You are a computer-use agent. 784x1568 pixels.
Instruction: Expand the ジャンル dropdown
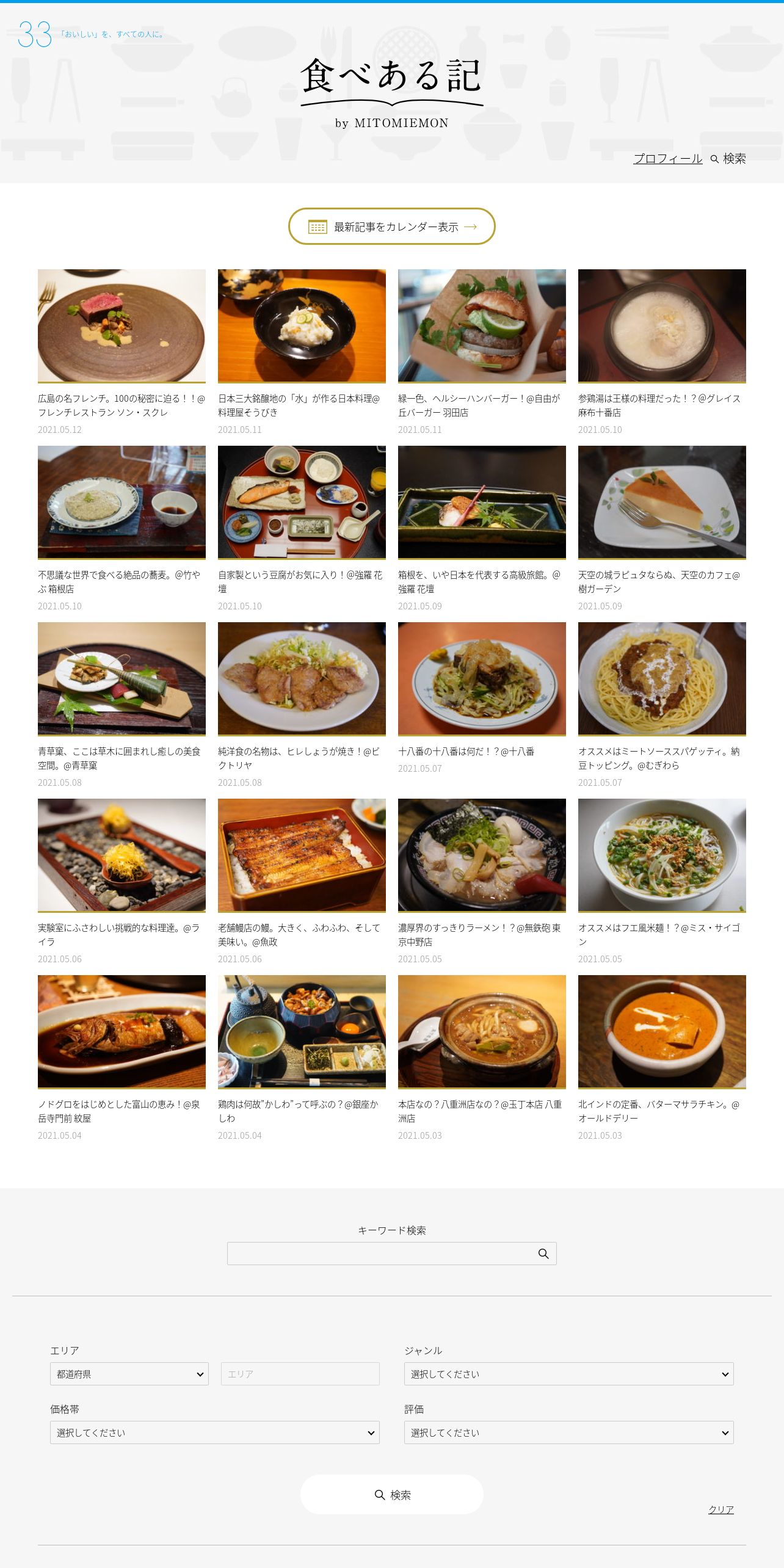point(569,1374)
